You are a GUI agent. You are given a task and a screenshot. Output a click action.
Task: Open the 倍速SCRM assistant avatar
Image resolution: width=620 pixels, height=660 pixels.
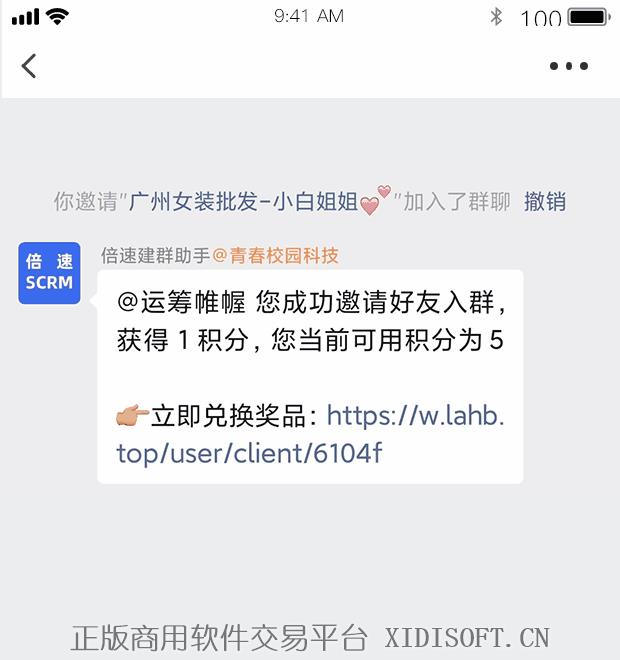[49, 272]
